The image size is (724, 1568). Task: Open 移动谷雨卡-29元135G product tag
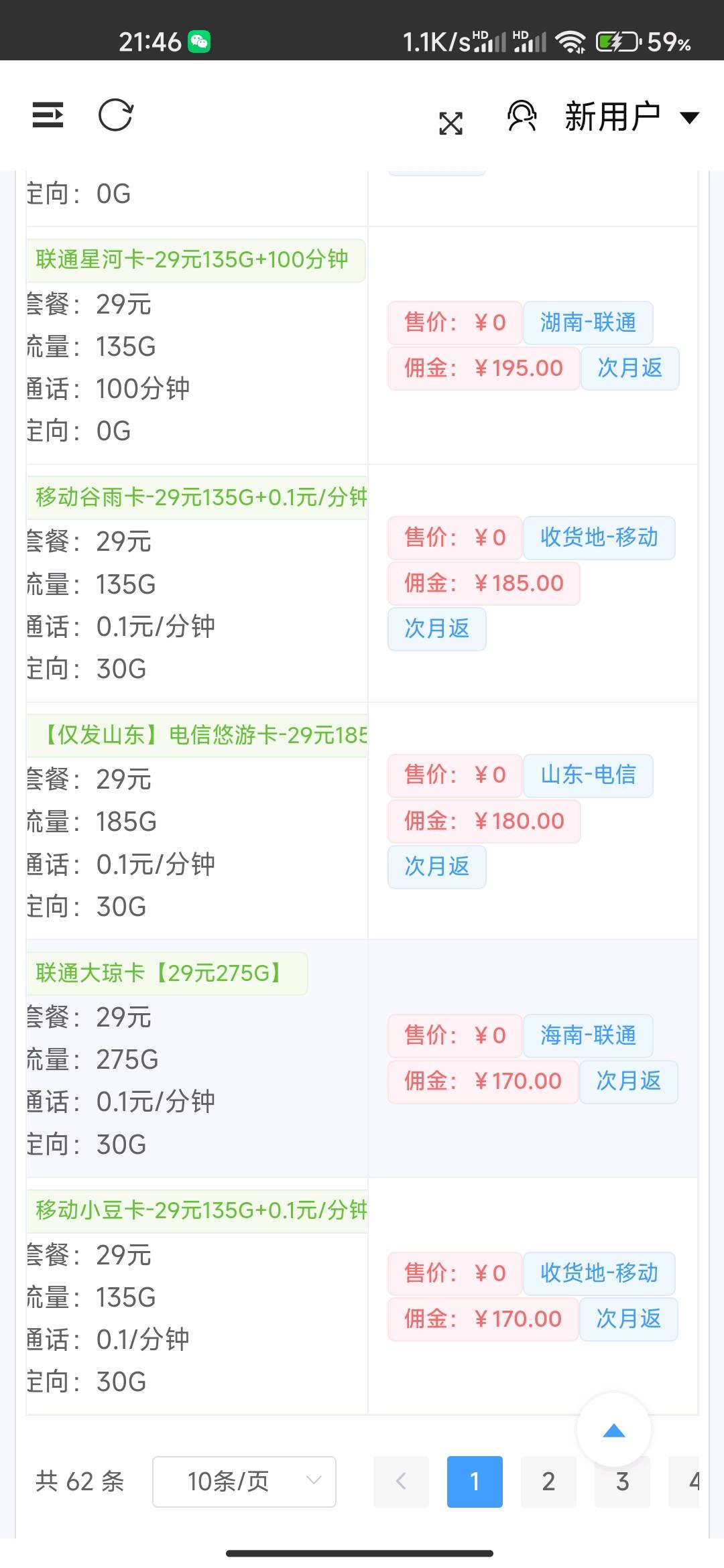197,498
